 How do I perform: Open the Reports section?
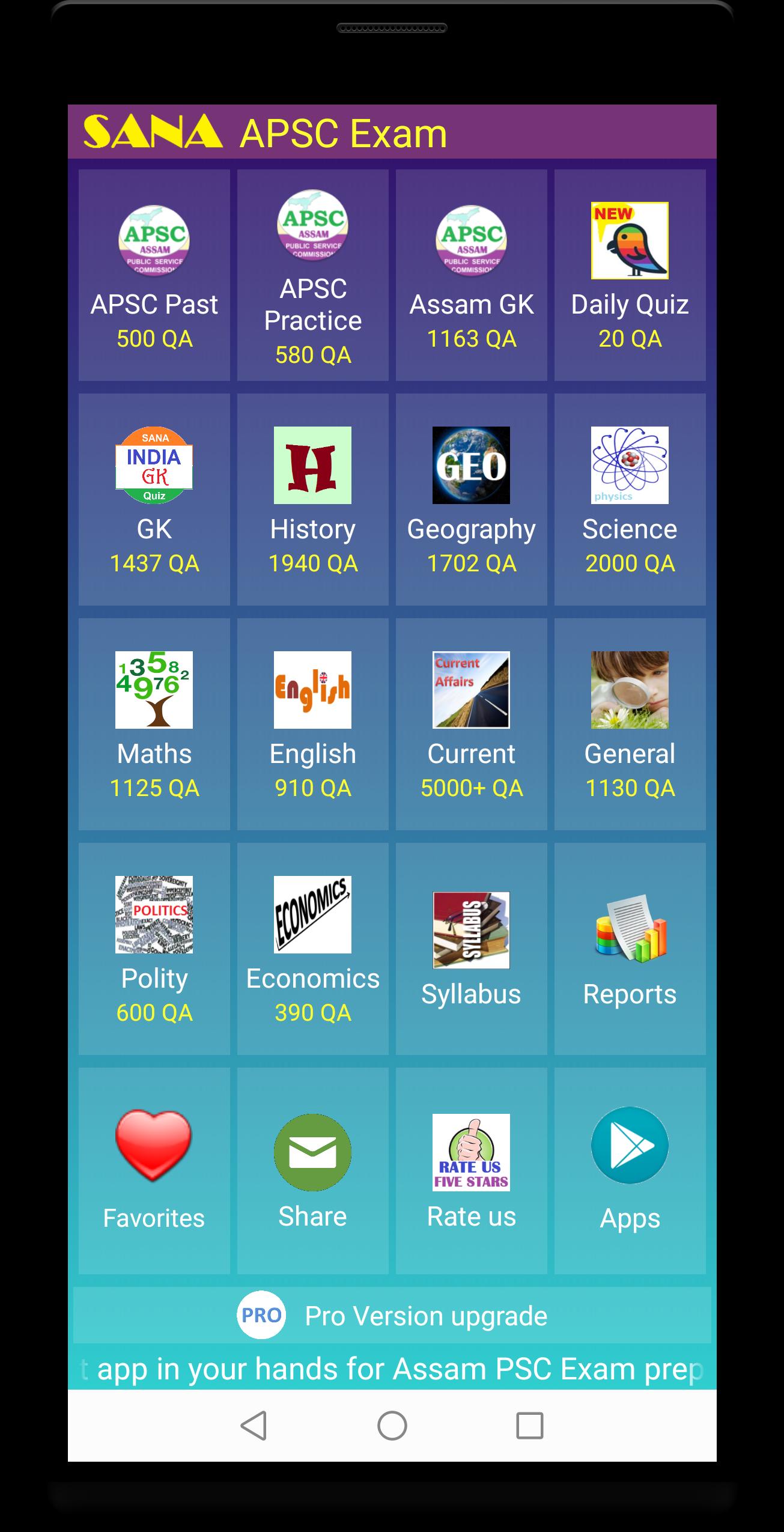(x=630, y=948)
